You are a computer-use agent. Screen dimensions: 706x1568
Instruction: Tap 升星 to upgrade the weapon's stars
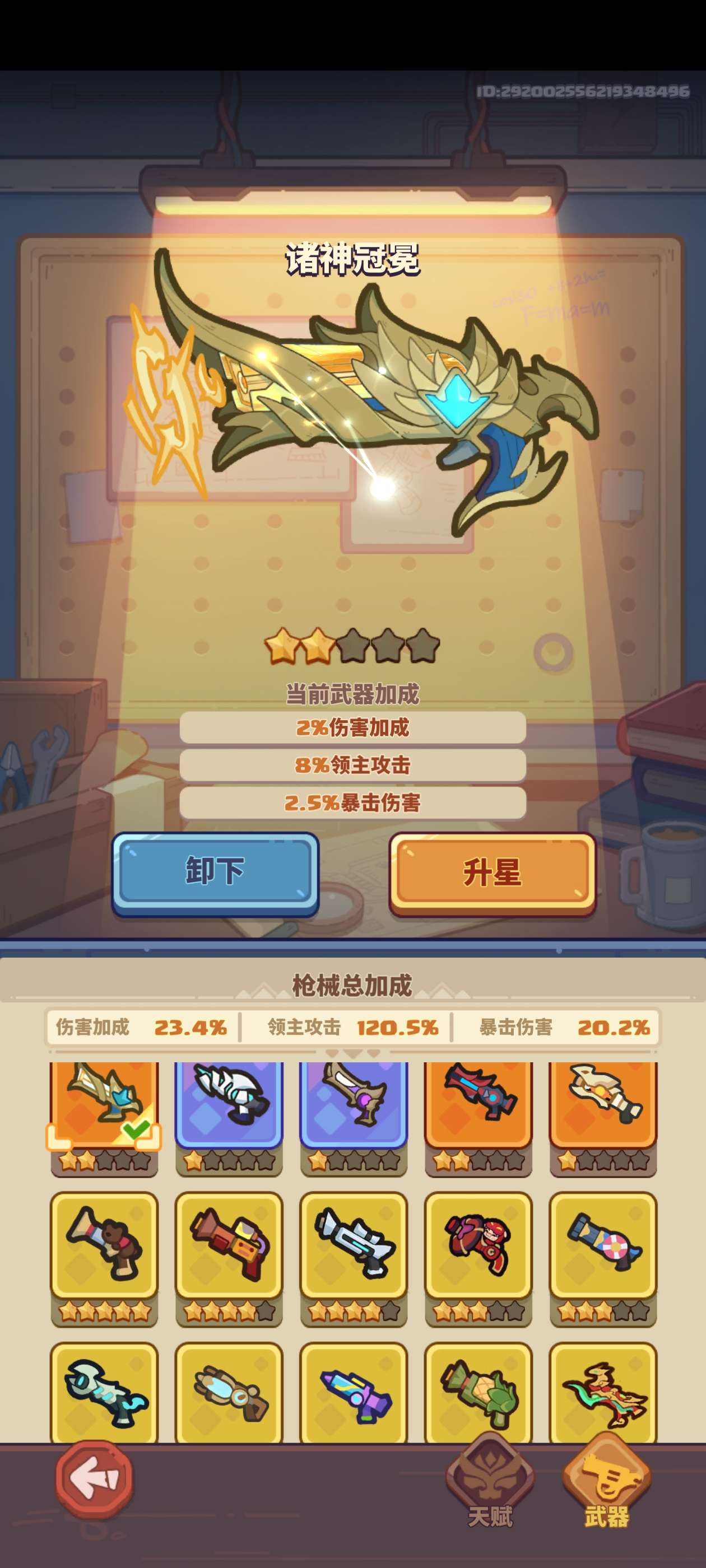(x=491, y=872)
